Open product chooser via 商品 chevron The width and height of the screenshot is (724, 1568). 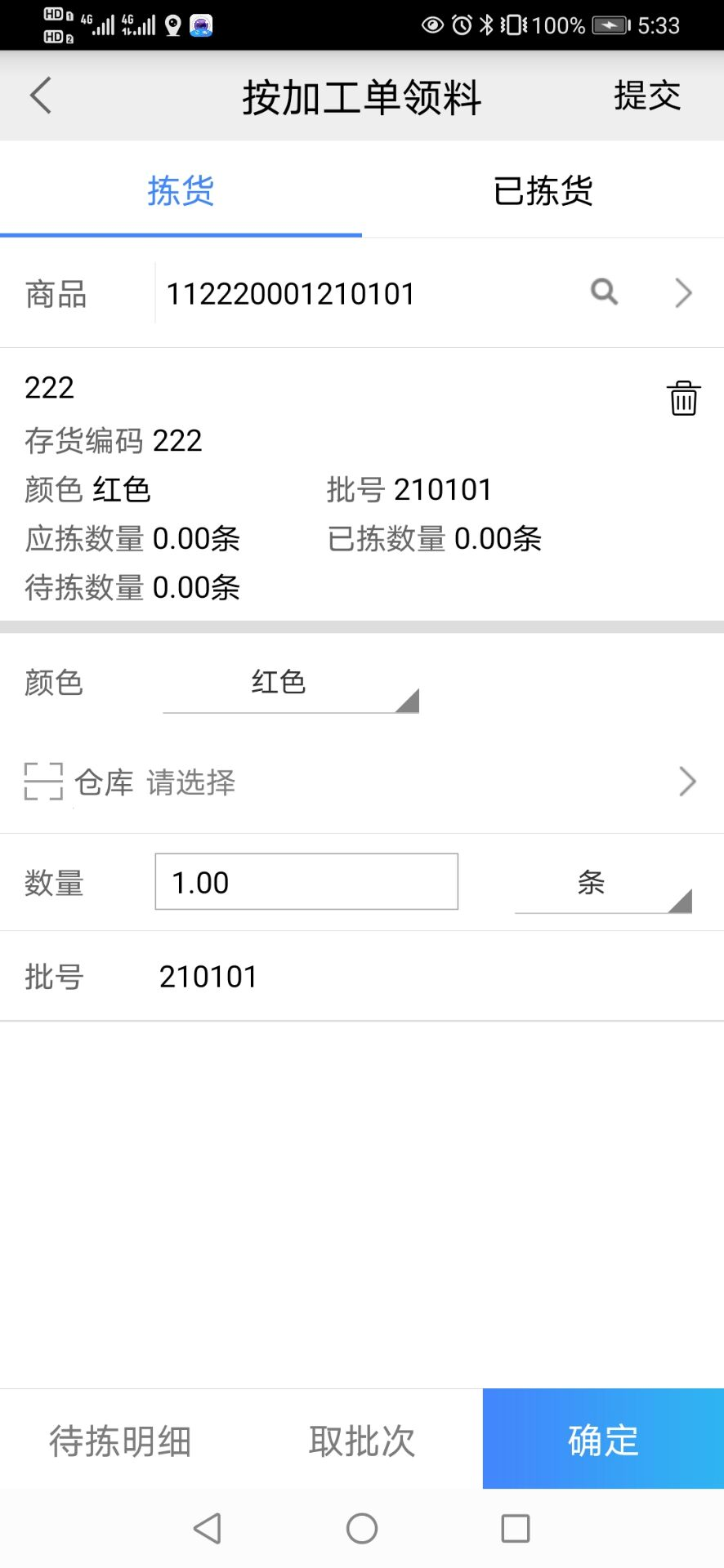click(683, 292)
